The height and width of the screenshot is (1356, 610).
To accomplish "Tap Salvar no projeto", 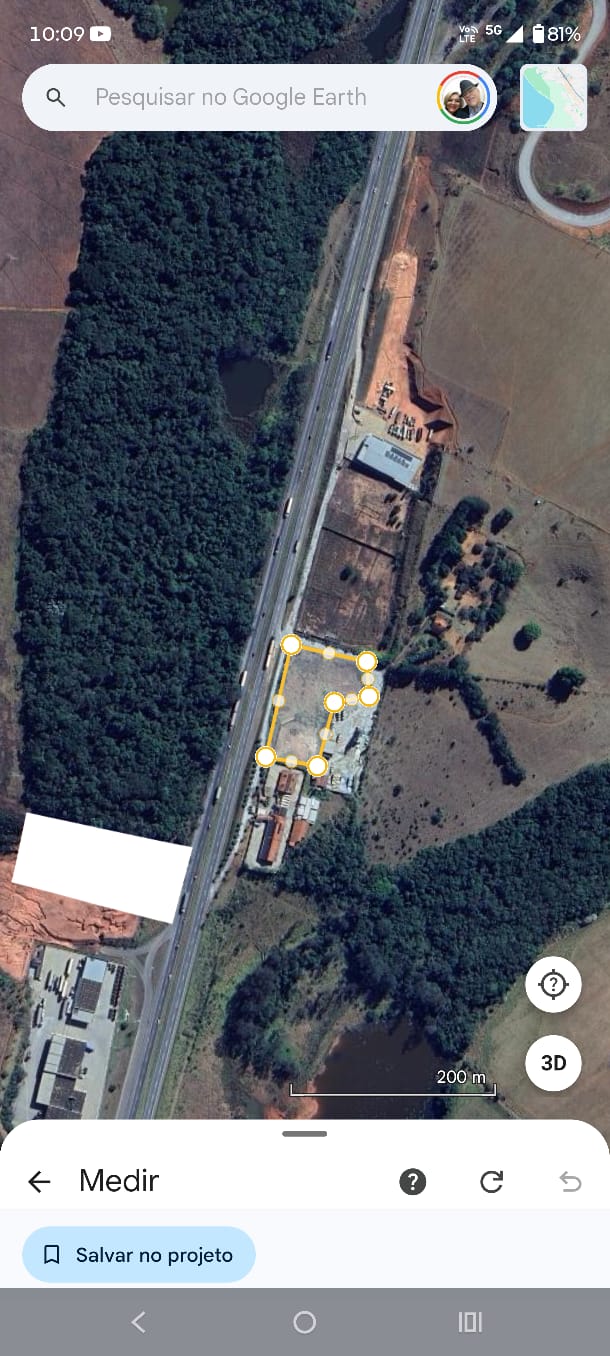I will tap(139, 1255).
